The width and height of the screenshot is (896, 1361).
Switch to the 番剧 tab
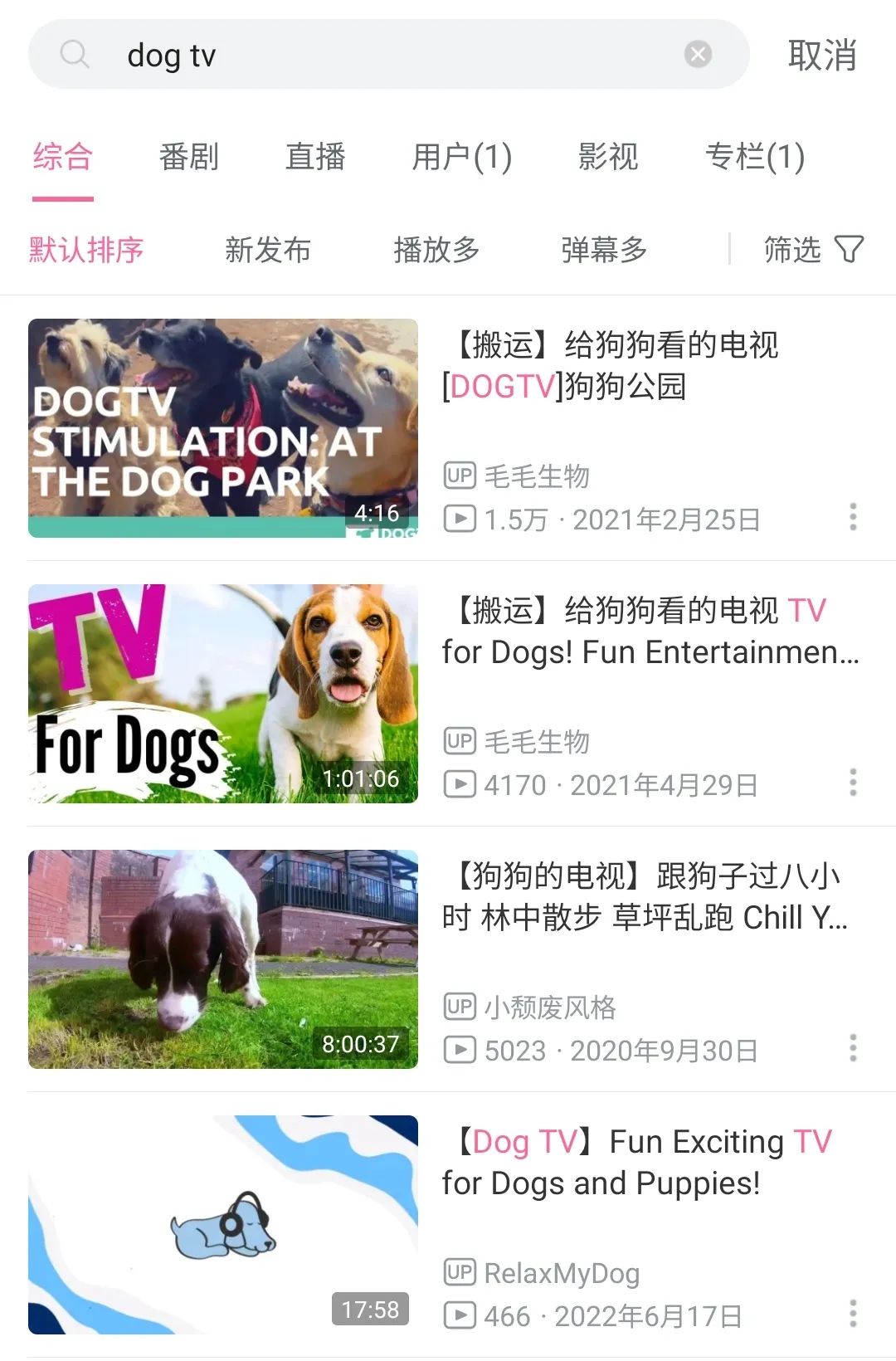tap(189, 157)
